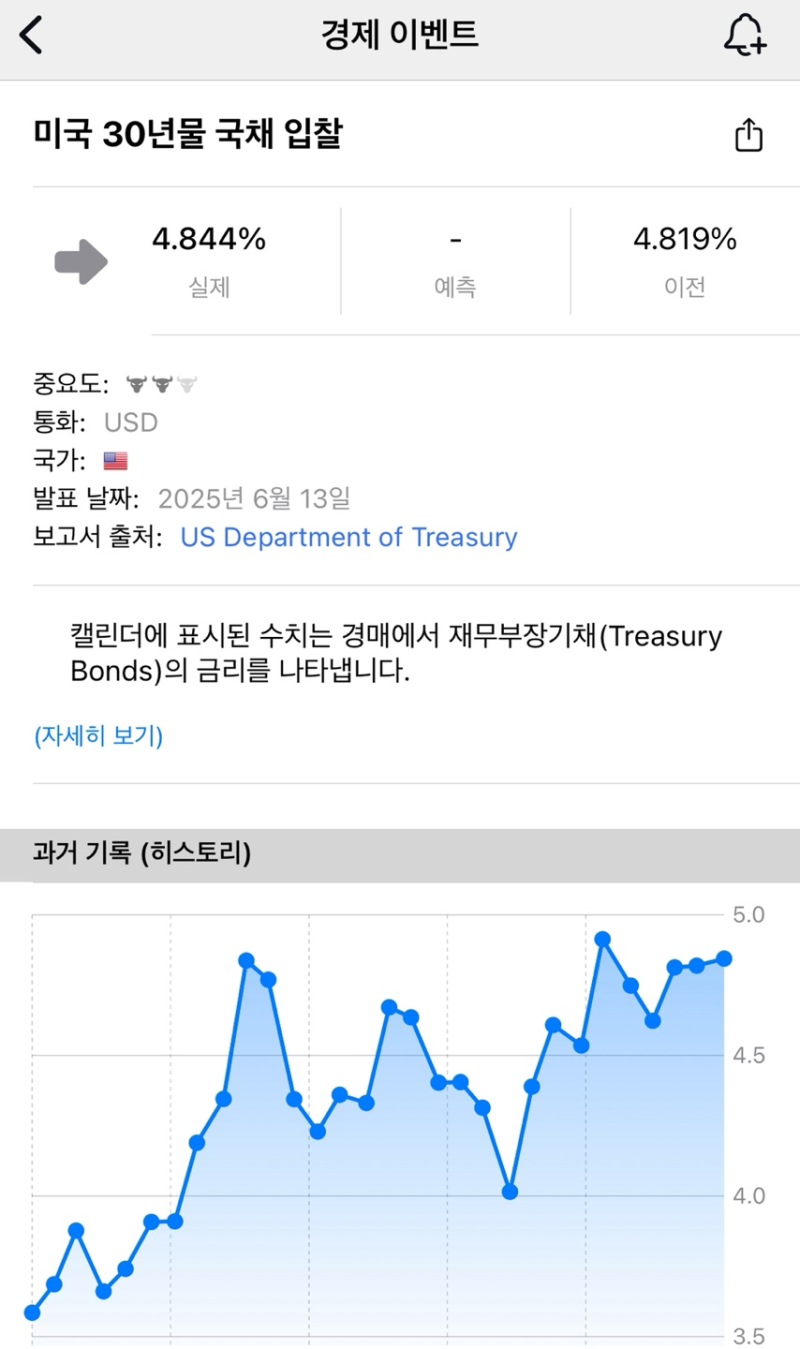Click the empty 예측 forecast field
The height and width of the screenshot is (1349, 800).
click(456, 238)
